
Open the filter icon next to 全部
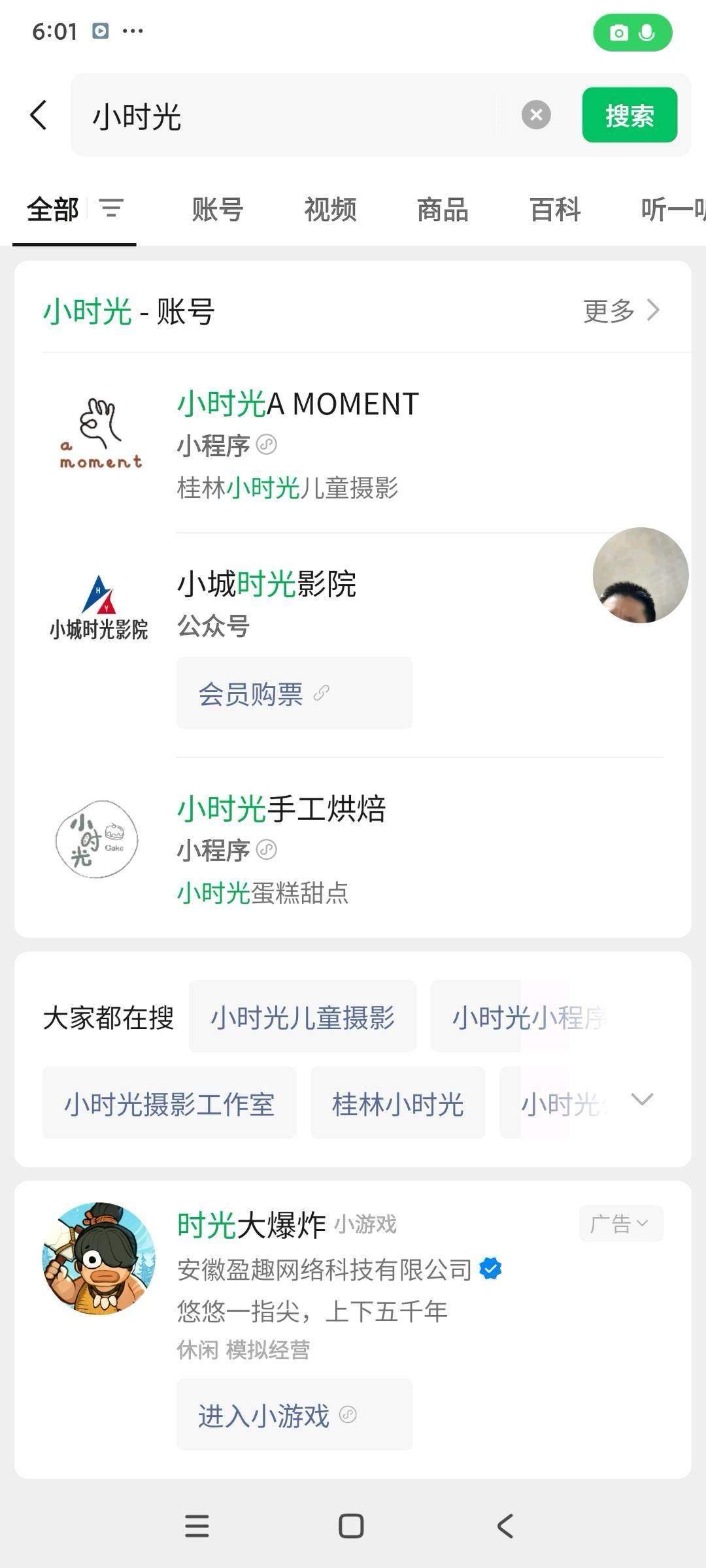[111, 209]
